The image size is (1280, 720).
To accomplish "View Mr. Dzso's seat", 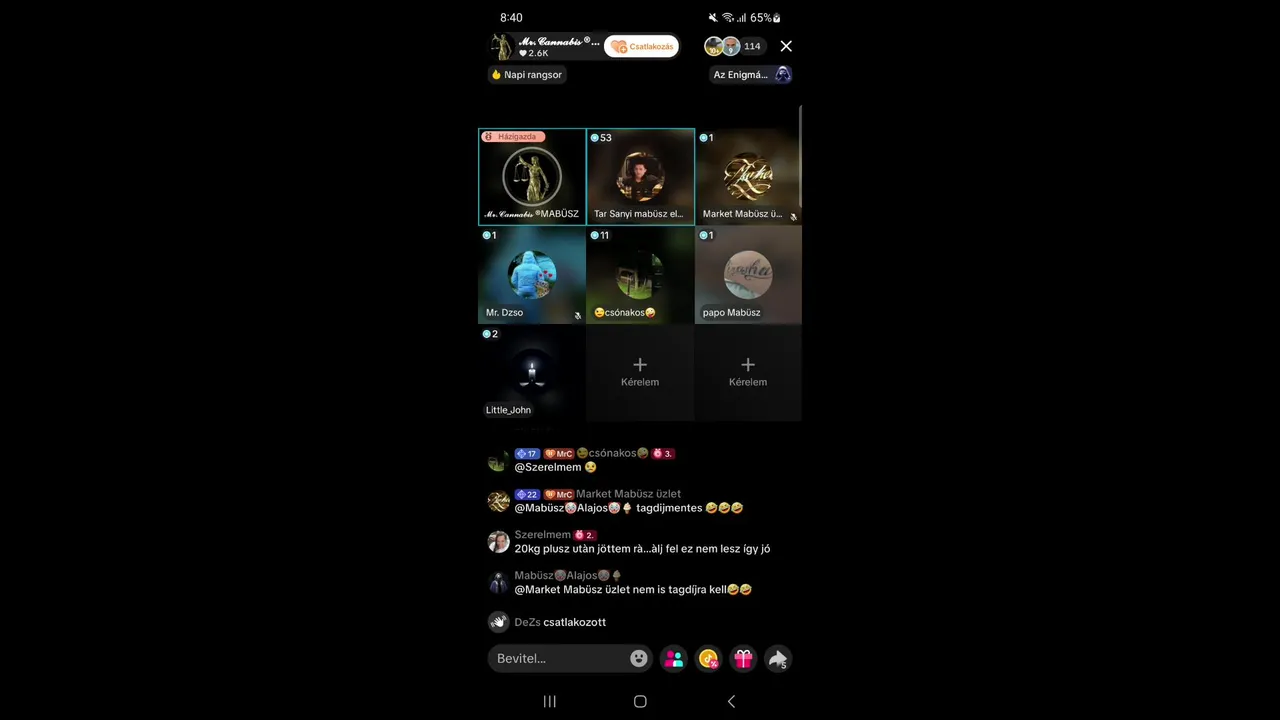I will [x=532, y=275].
